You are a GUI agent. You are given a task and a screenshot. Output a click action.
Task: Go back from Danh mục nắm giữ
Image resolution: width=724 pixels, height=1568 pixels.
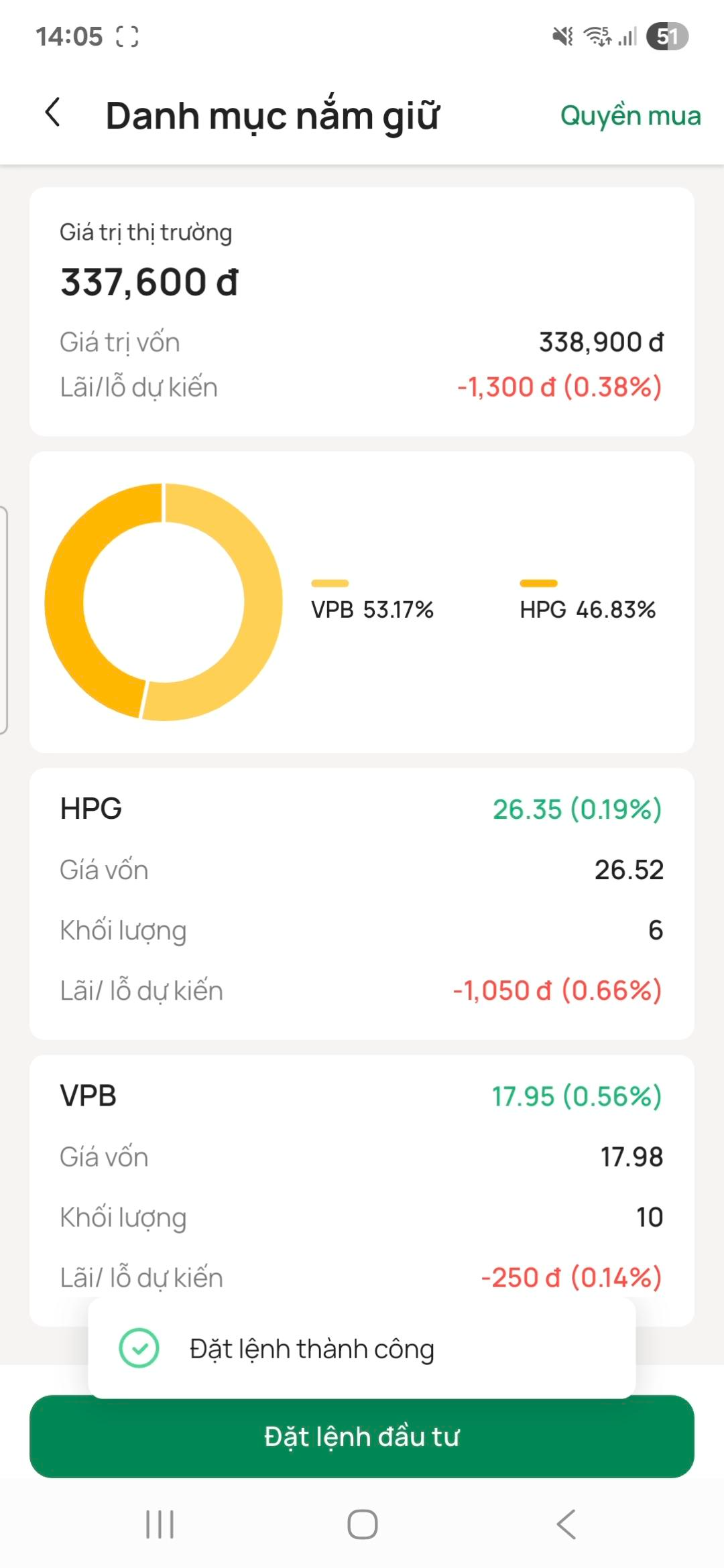53,113
